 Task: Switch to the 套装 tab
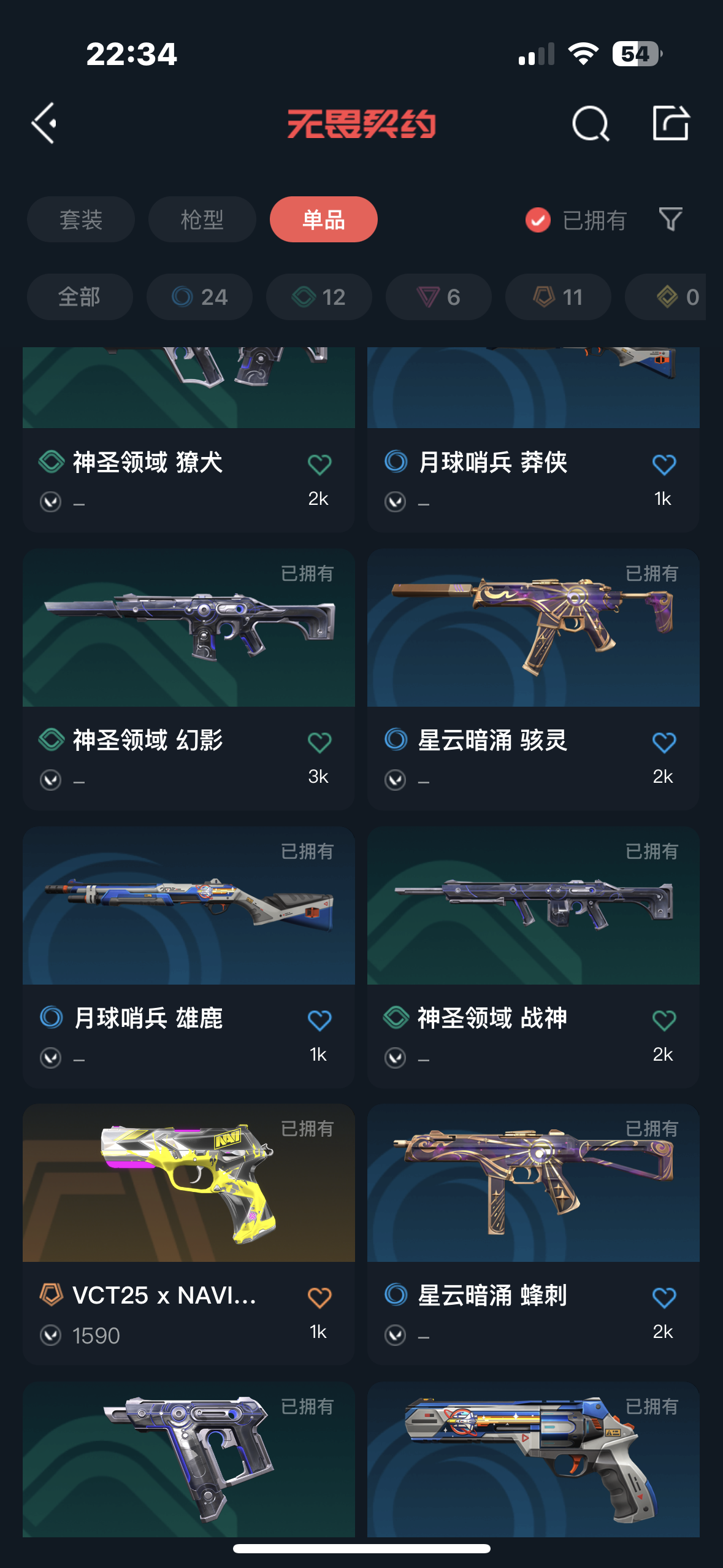(80, 220)
